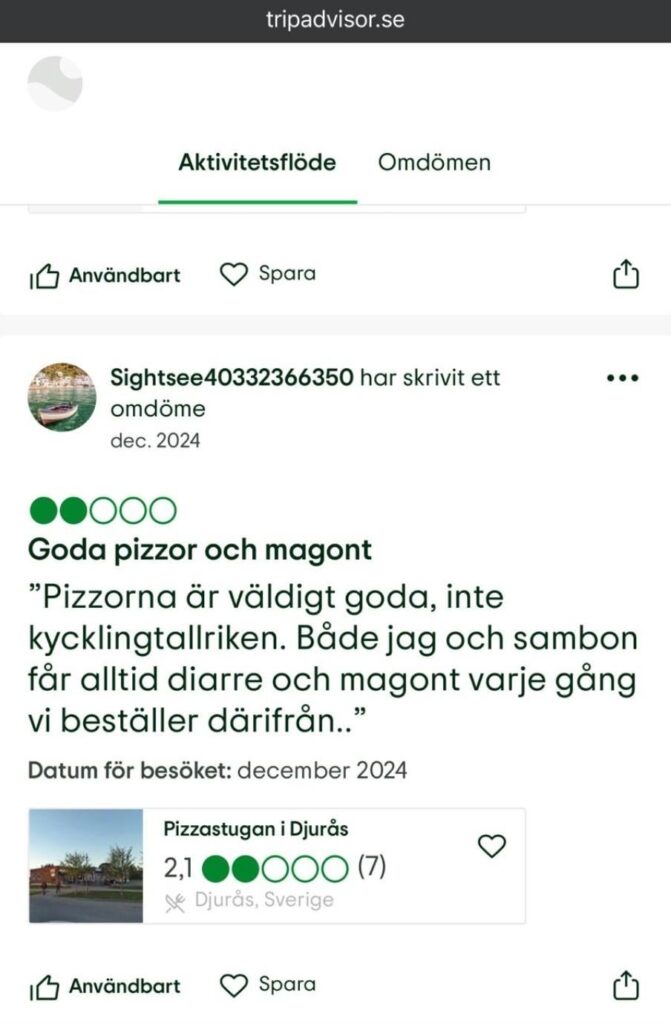Select the Aktivitetsflöde tab

point(257,162)
